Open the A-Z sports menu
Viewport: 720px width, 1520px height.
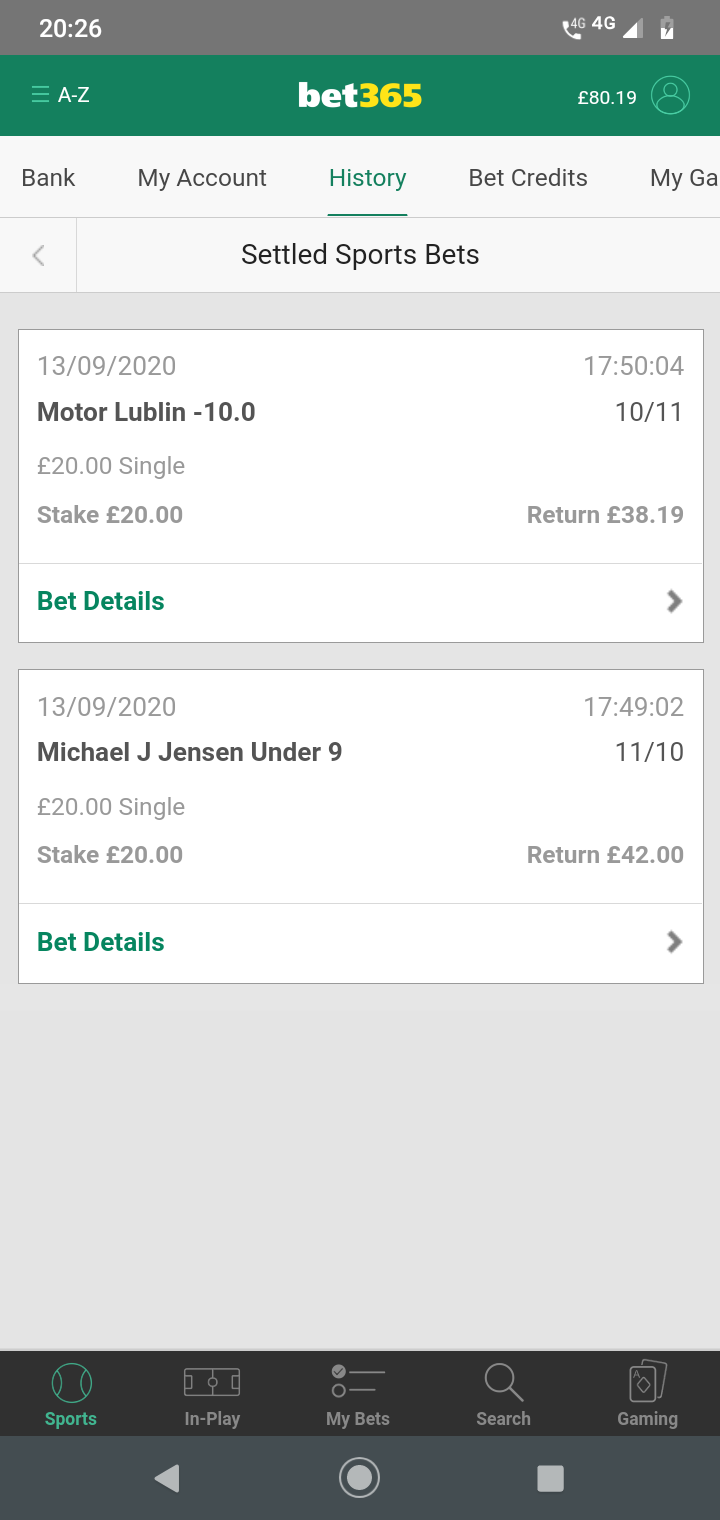coord(60,96)
